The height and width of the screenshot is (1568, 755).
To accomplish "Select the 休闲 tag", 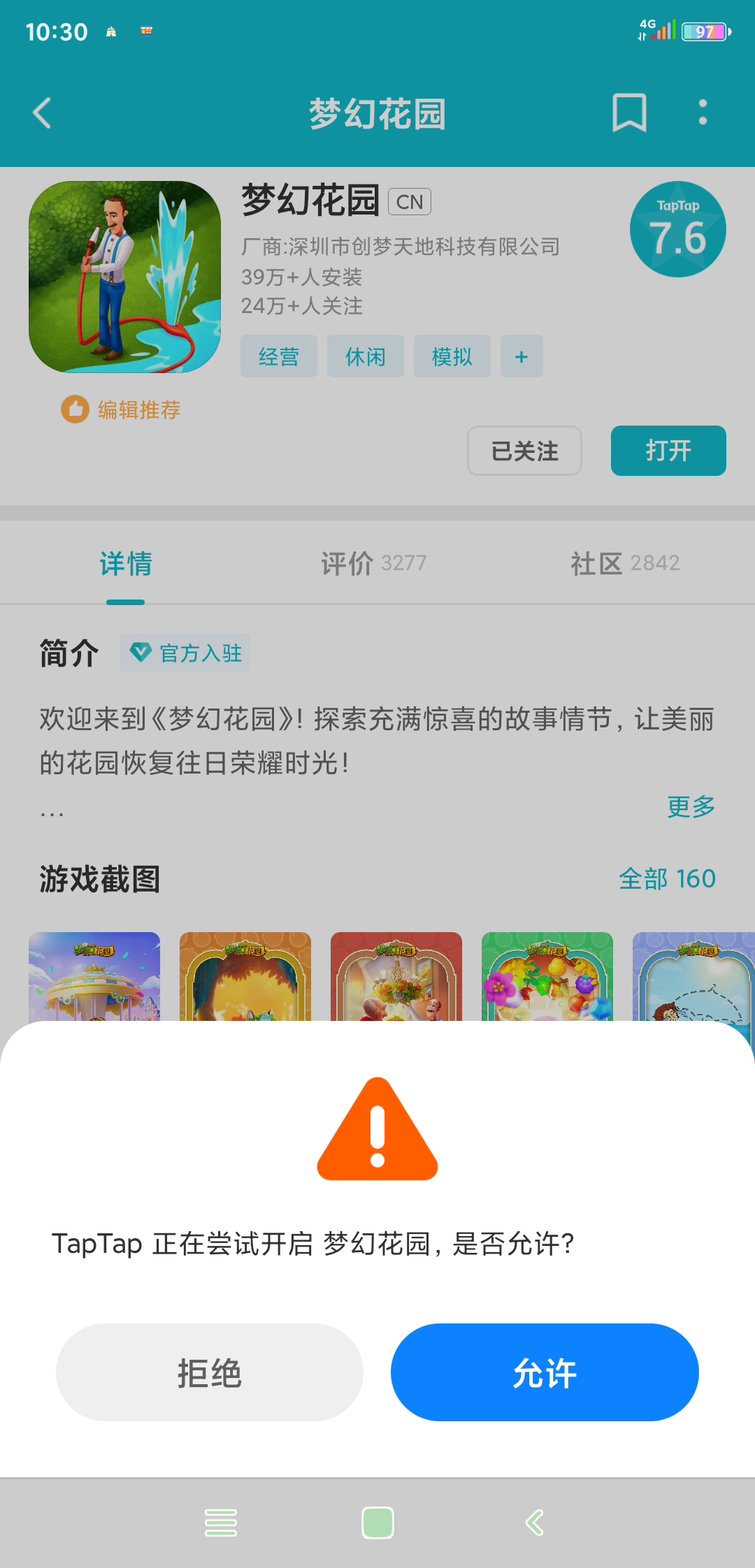I will (366, 356).
